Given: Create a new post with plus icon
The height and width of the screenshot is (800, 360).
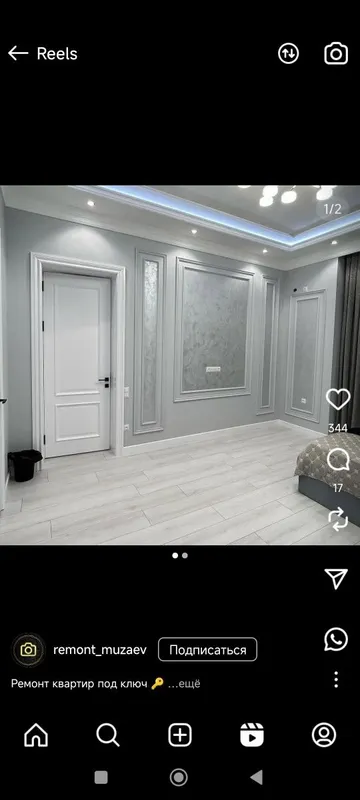Looking at the screenshot, I should tap(180, 735).
